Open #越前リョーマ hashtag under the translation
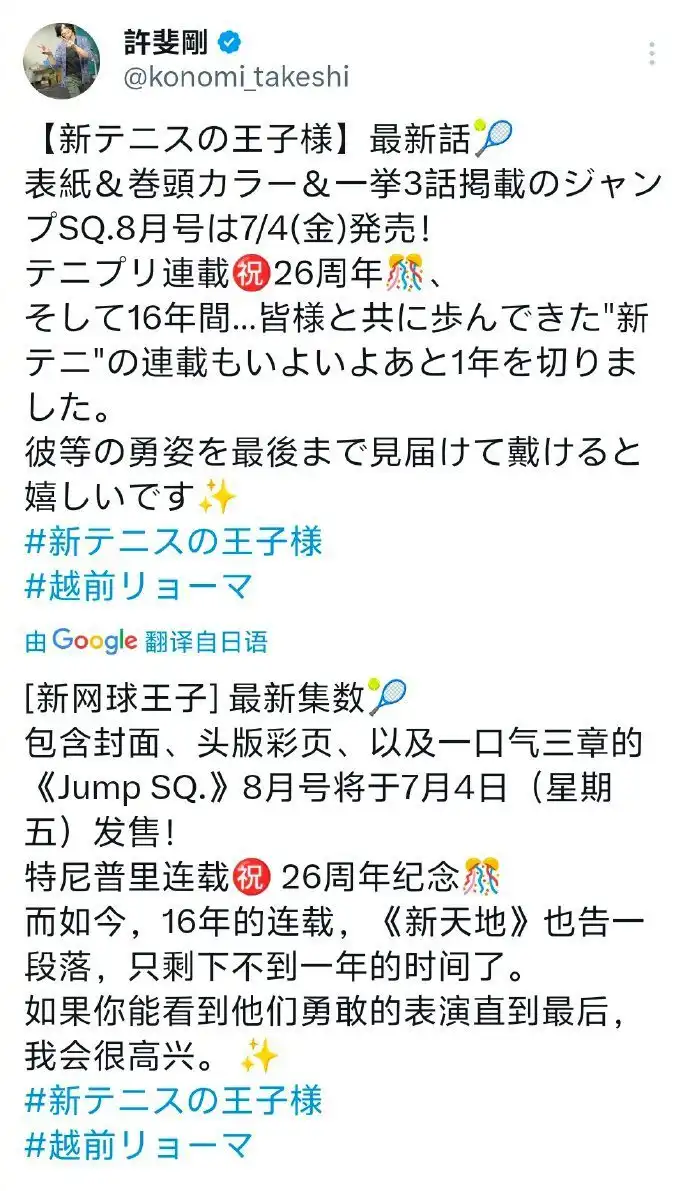 [x=139, y=1146]
